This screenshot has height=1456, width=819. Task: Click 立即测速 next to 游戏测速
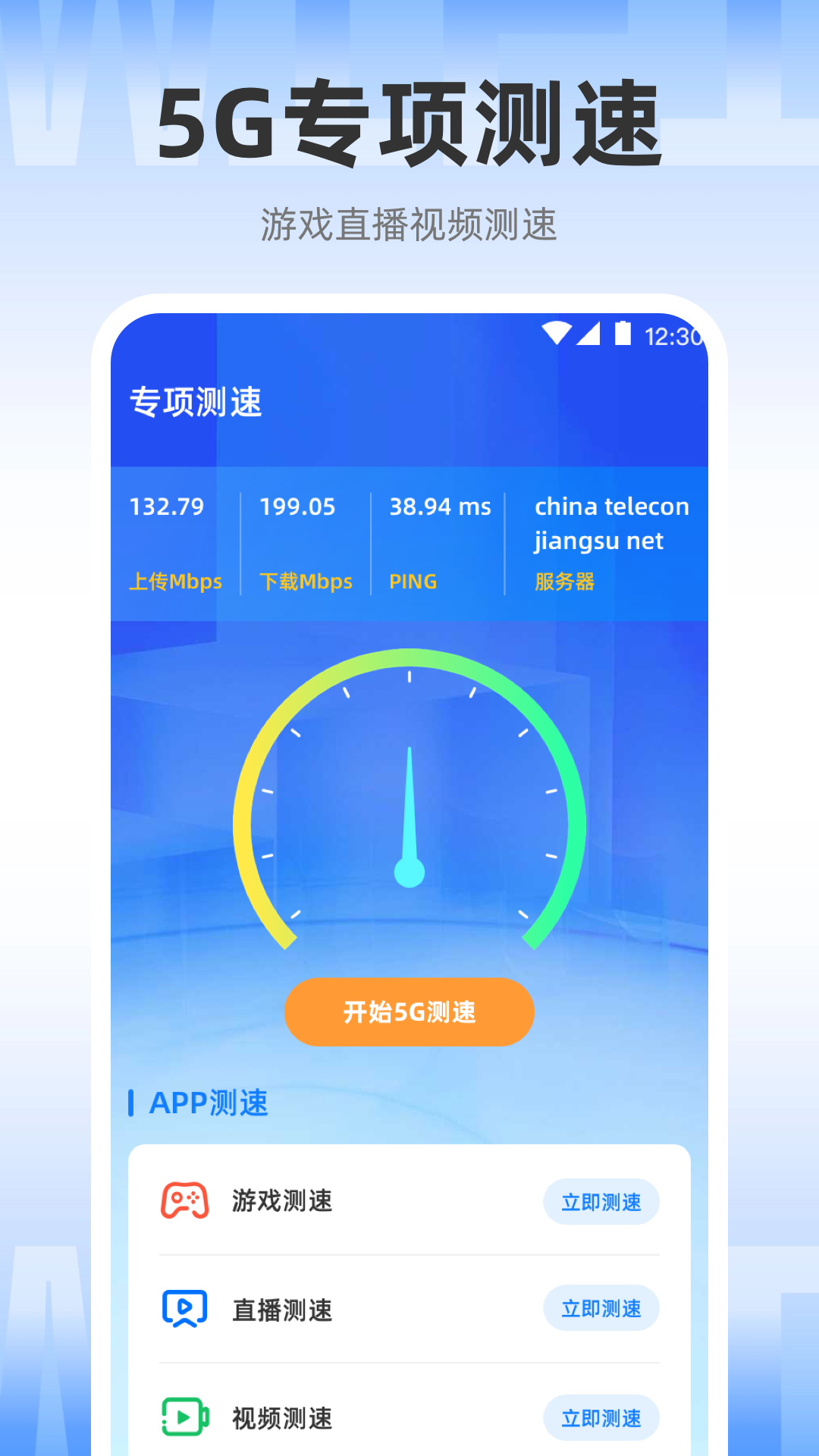point(601,1200)
